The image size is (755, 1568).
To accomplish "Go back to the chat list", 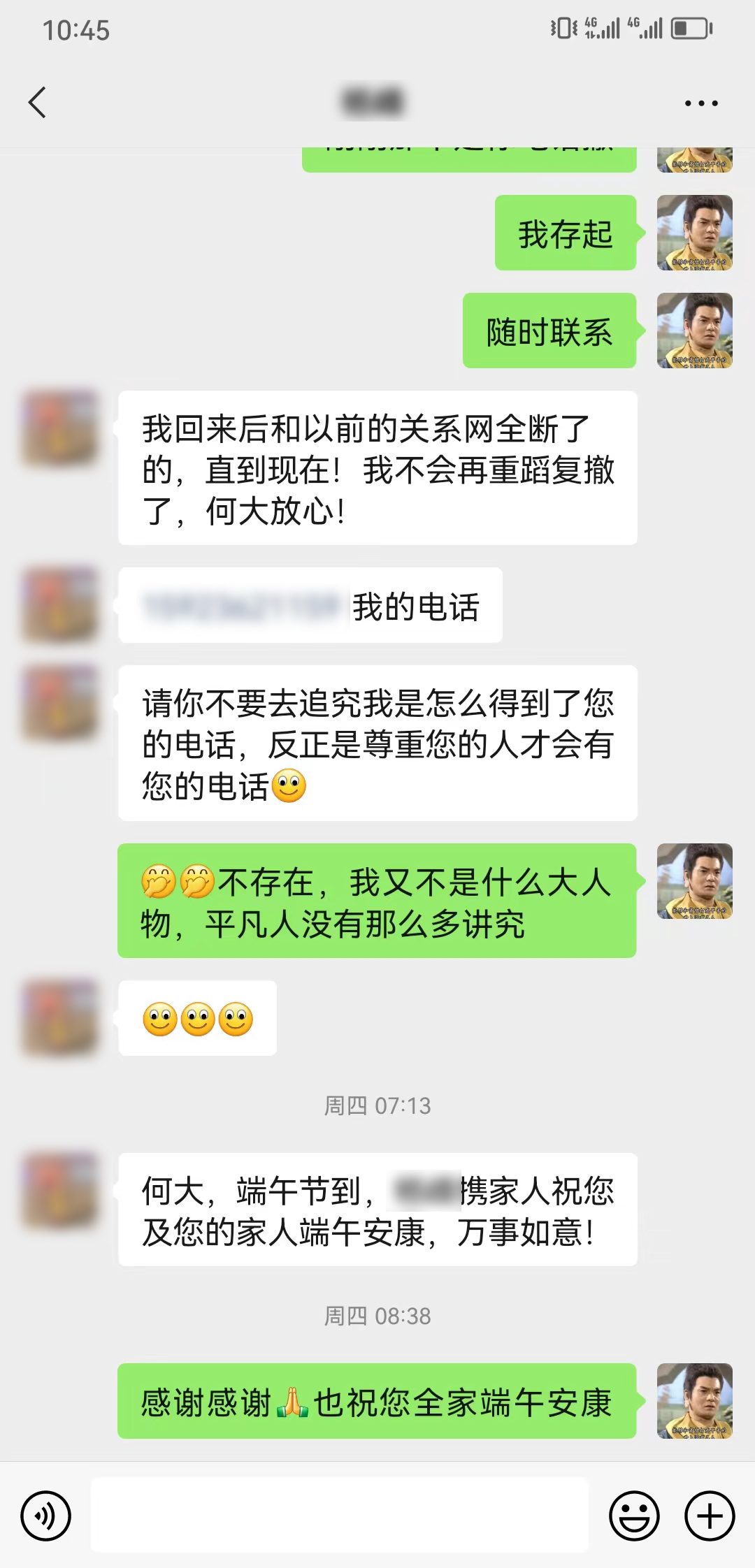I will coord(38,103).
